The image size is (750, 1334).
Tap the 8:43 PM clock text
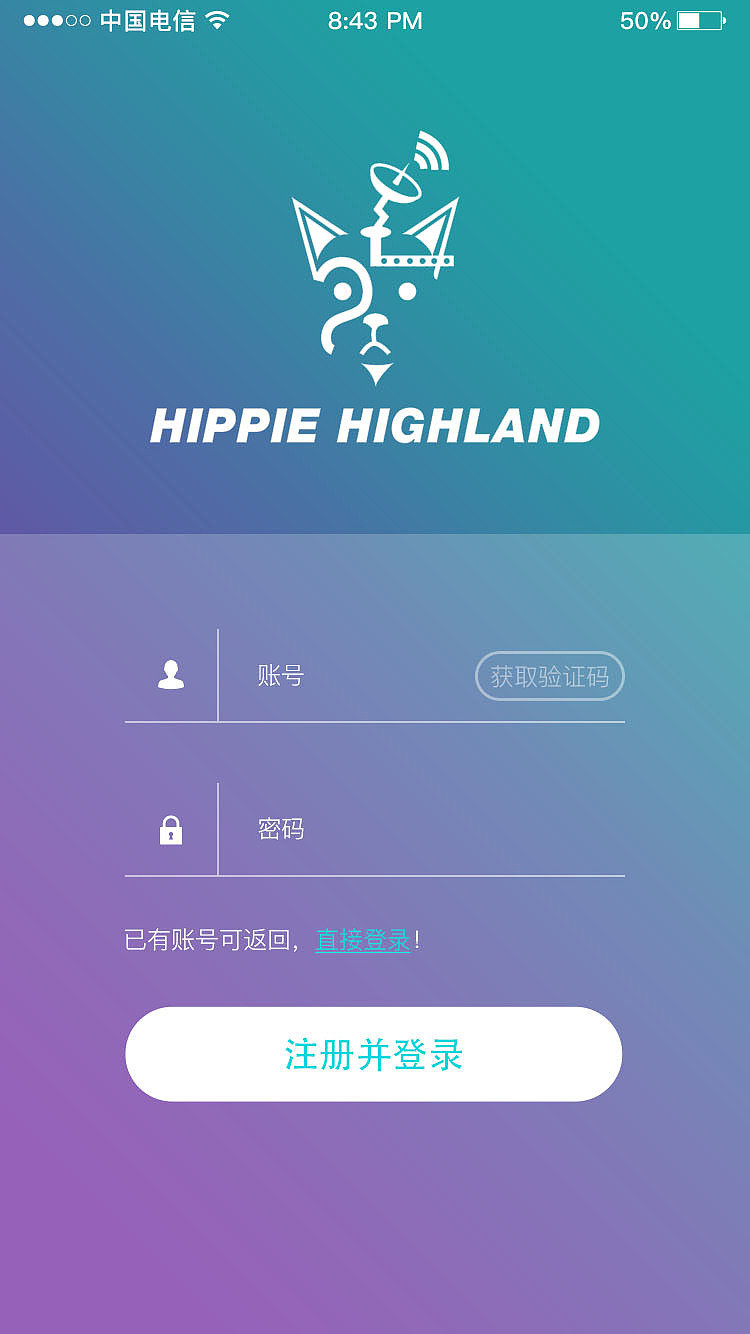pos(375,20)
